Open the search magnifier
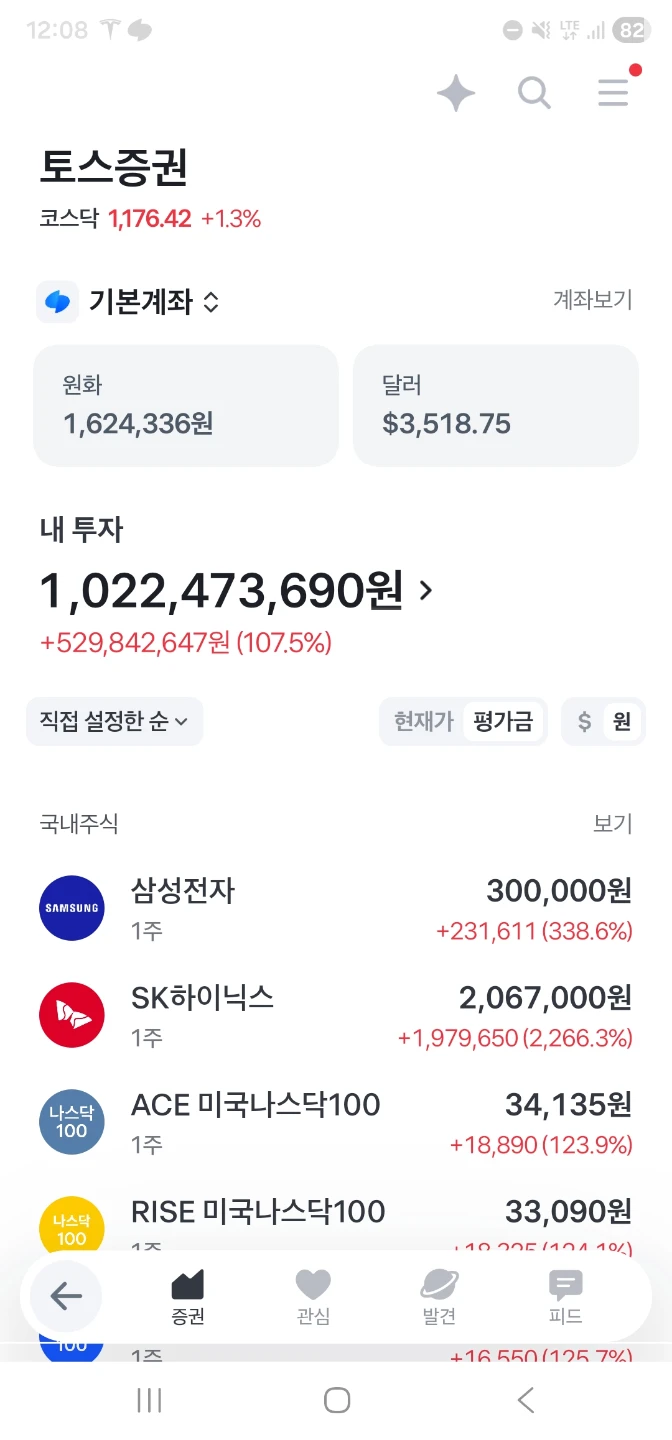 535,93
